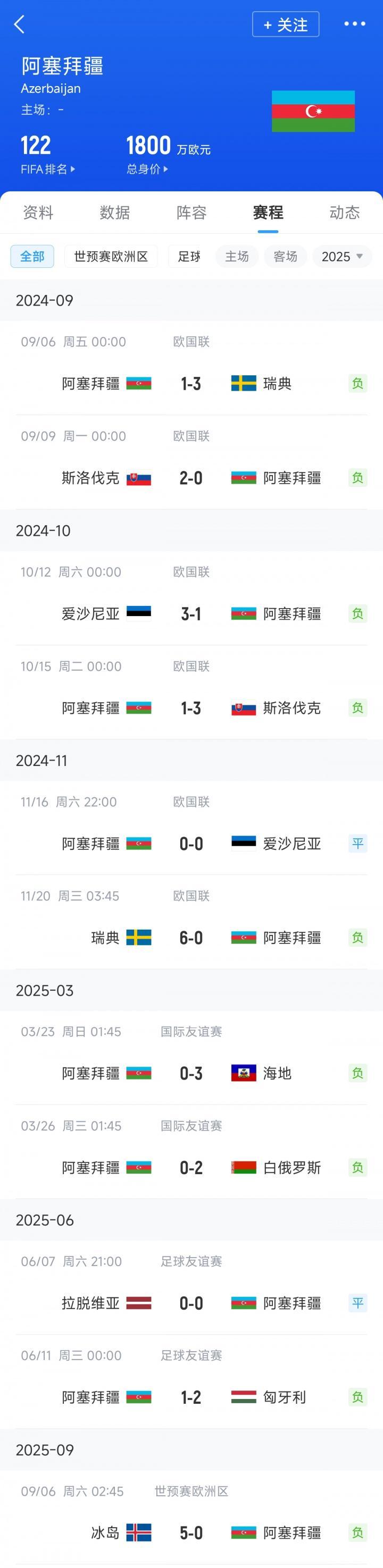Go back using the top arrow
Viewport: 383px width, 1568px height.
20,24
